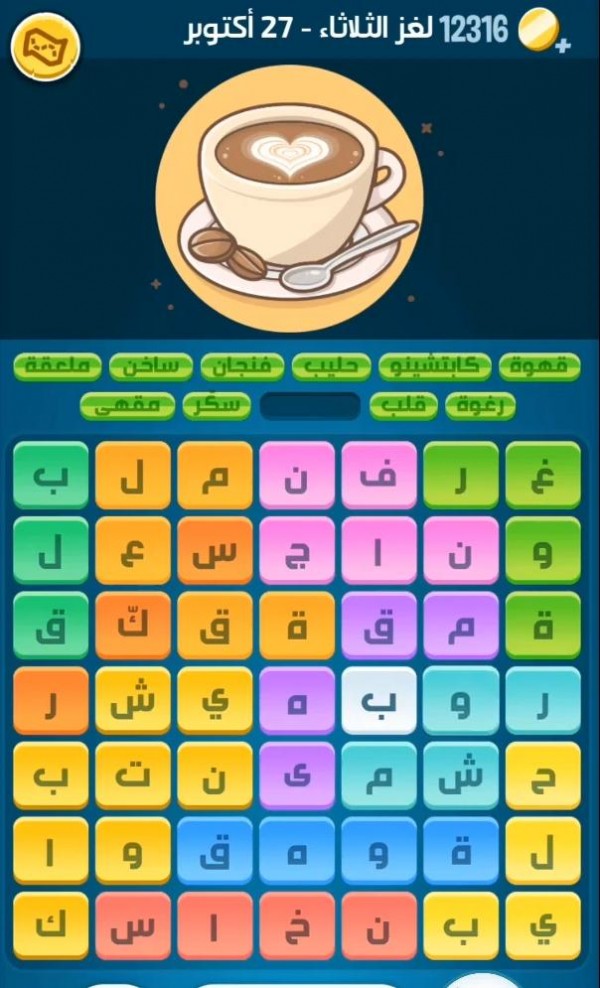Pick the yellow ت letter tile

[x=133, y=775]
